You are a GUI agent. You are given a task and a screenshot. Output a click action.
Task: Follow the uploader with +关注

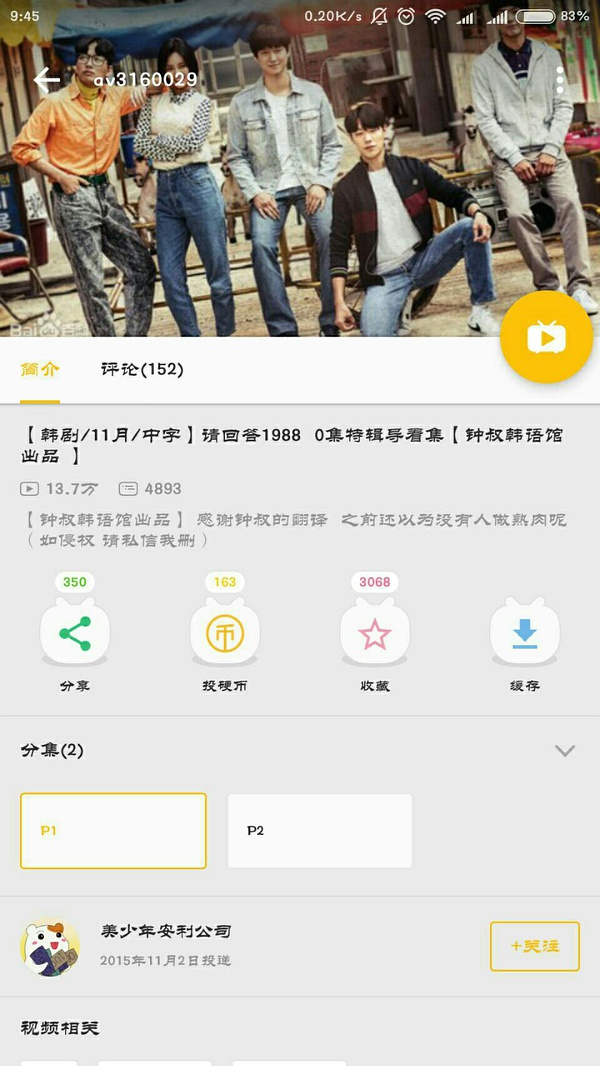click(534, 946)
